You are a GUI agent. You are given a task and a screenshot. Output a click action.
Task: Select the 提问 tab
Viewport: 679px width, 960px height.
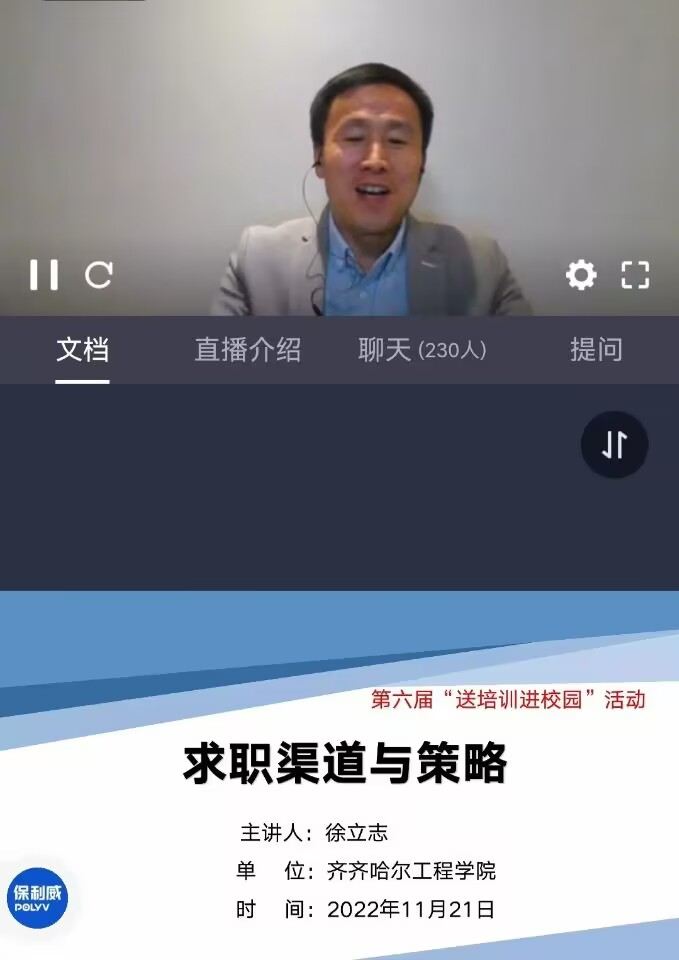click(596, 350)
